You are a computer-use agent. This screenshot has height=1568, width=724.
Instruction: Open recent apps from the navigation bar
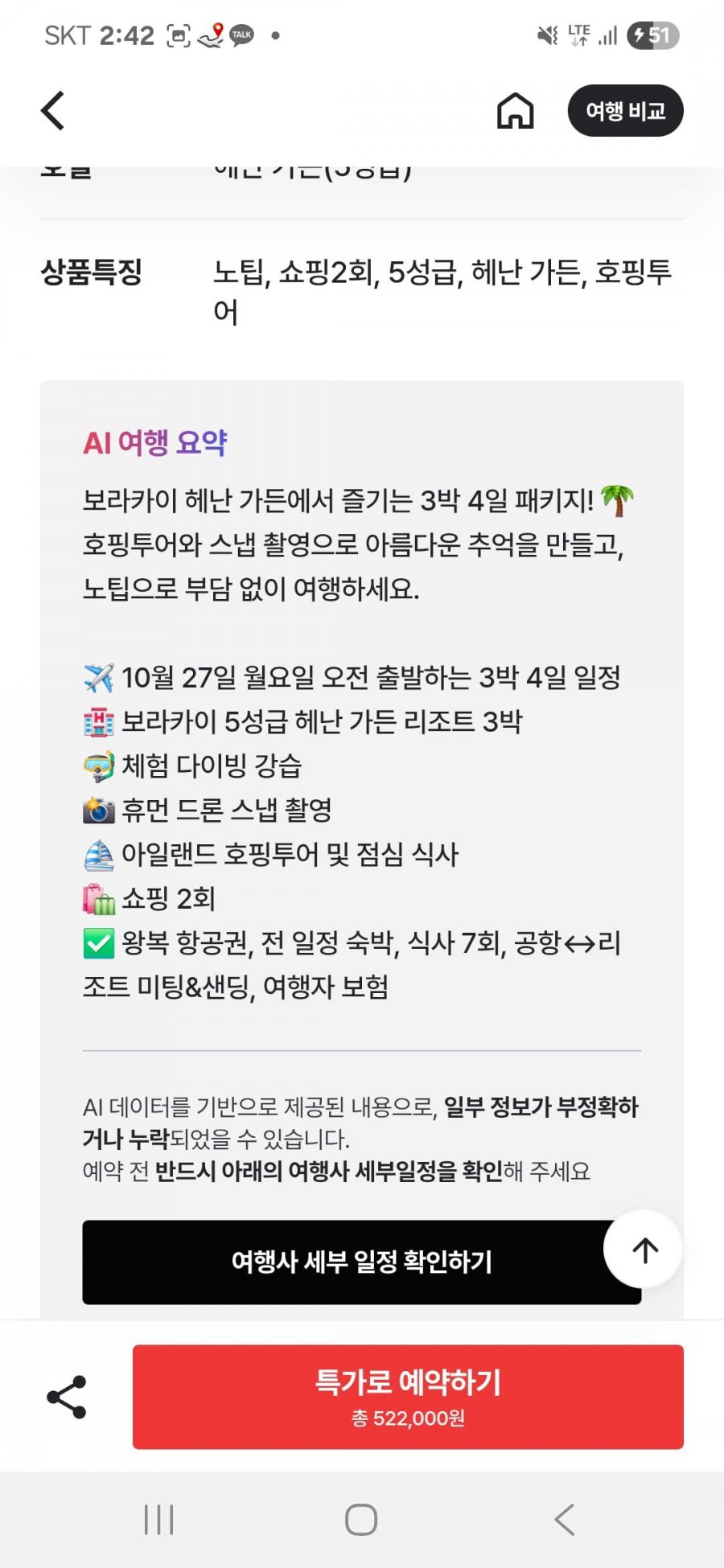pyautogui.click(x=158, y=1519)
